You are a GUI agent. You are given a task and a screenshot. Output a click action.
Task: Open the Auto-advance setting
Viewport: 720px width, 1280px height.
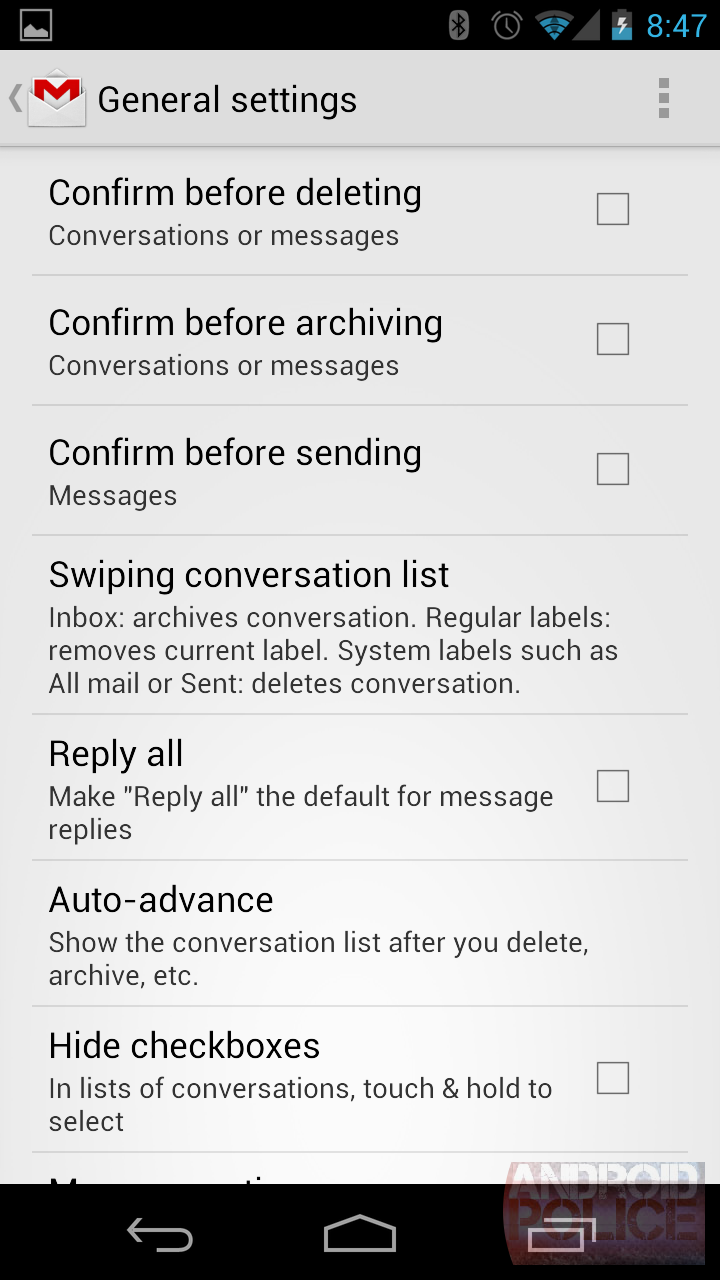click(360, 934)
